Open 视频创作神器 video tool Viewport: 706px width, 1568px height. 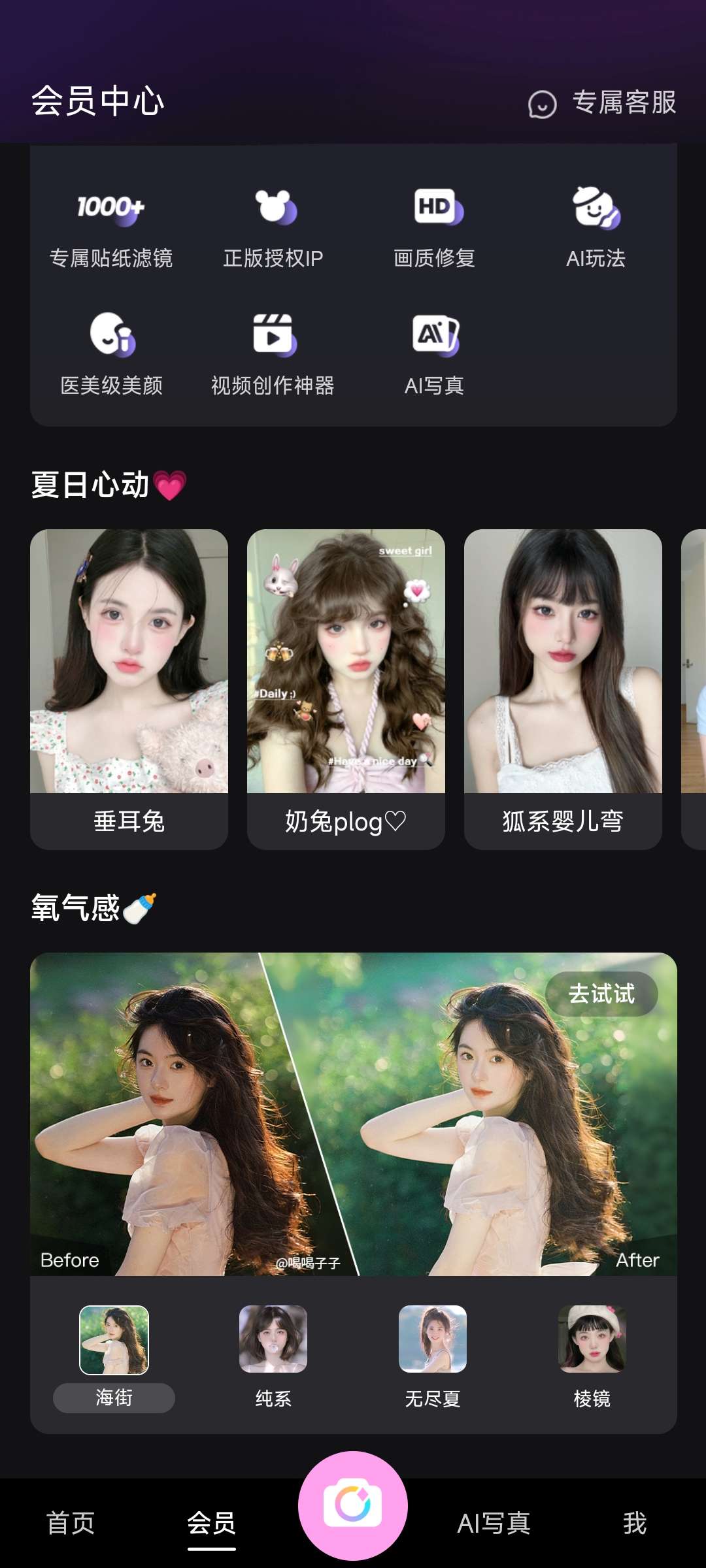coord(273,354)
